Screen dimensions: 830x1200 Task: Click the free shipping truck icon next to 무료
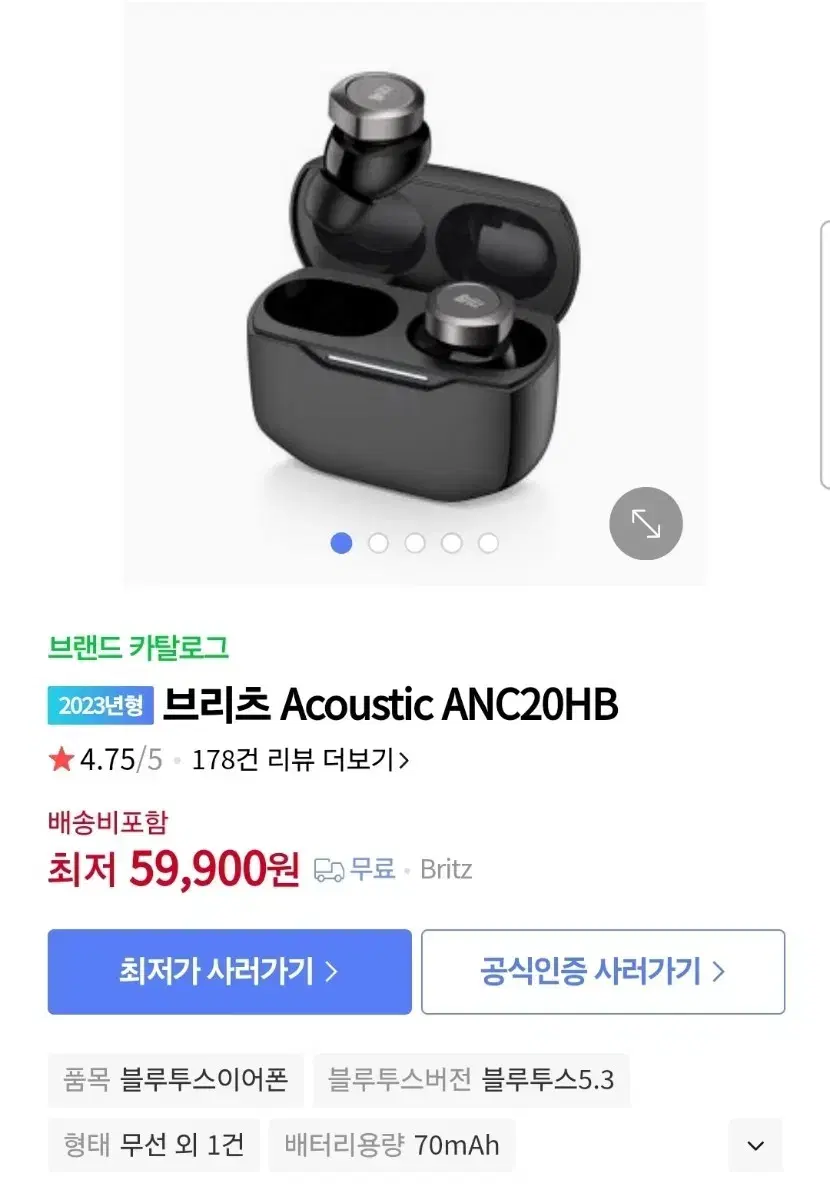tap(330, 869)
